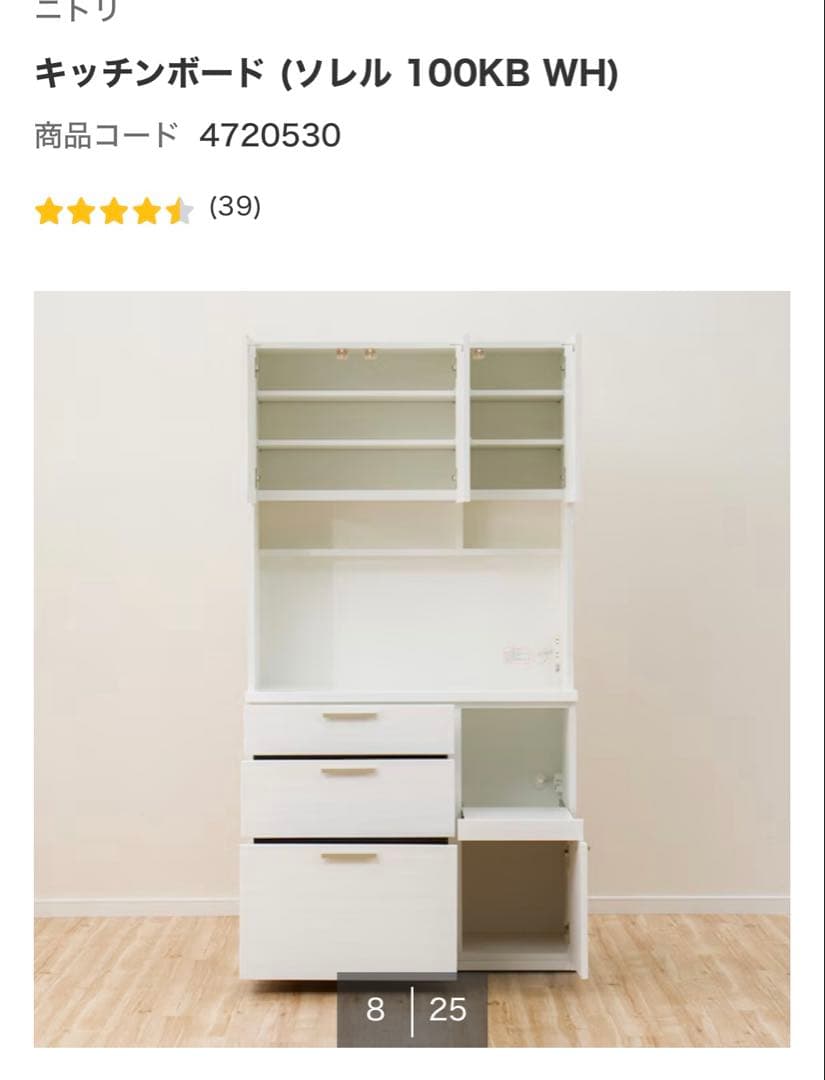Image resolution: width=825 pixels, height=1080 pixels.
Task: Open the 39 customer reviews
Action: coord(235,207)
